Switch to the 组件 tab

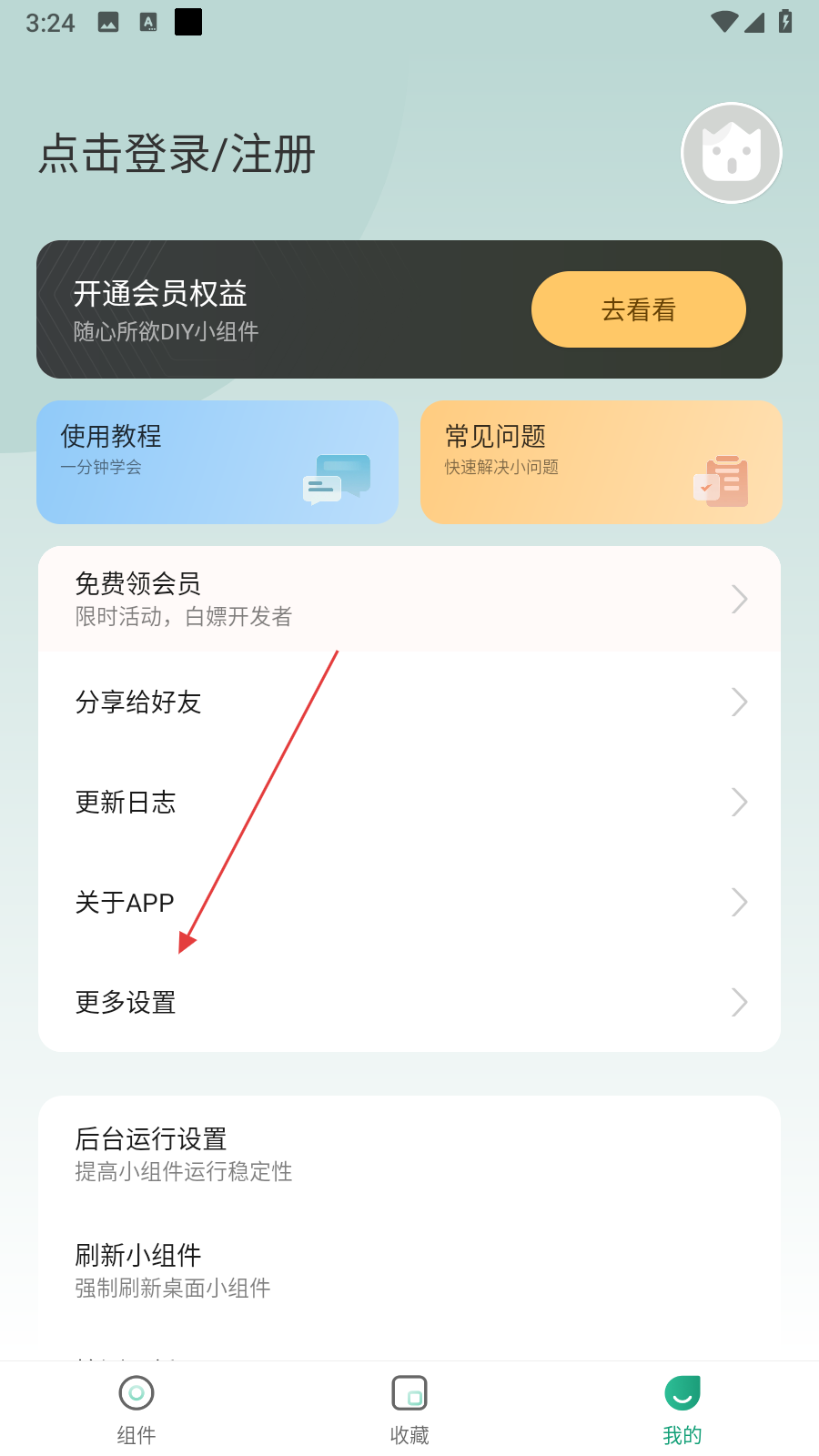[x=136, y=1409]
